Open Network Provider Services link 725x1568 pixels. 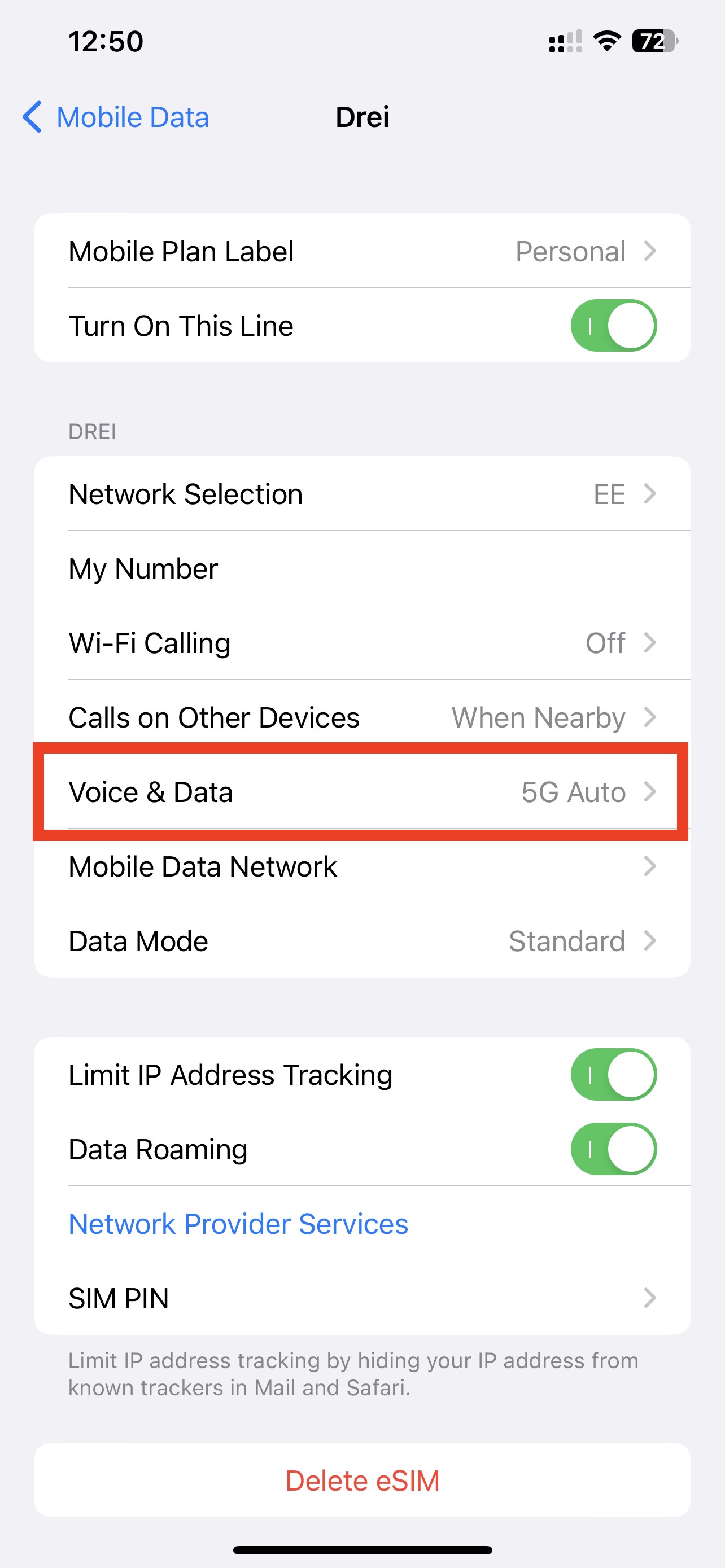238,1224
